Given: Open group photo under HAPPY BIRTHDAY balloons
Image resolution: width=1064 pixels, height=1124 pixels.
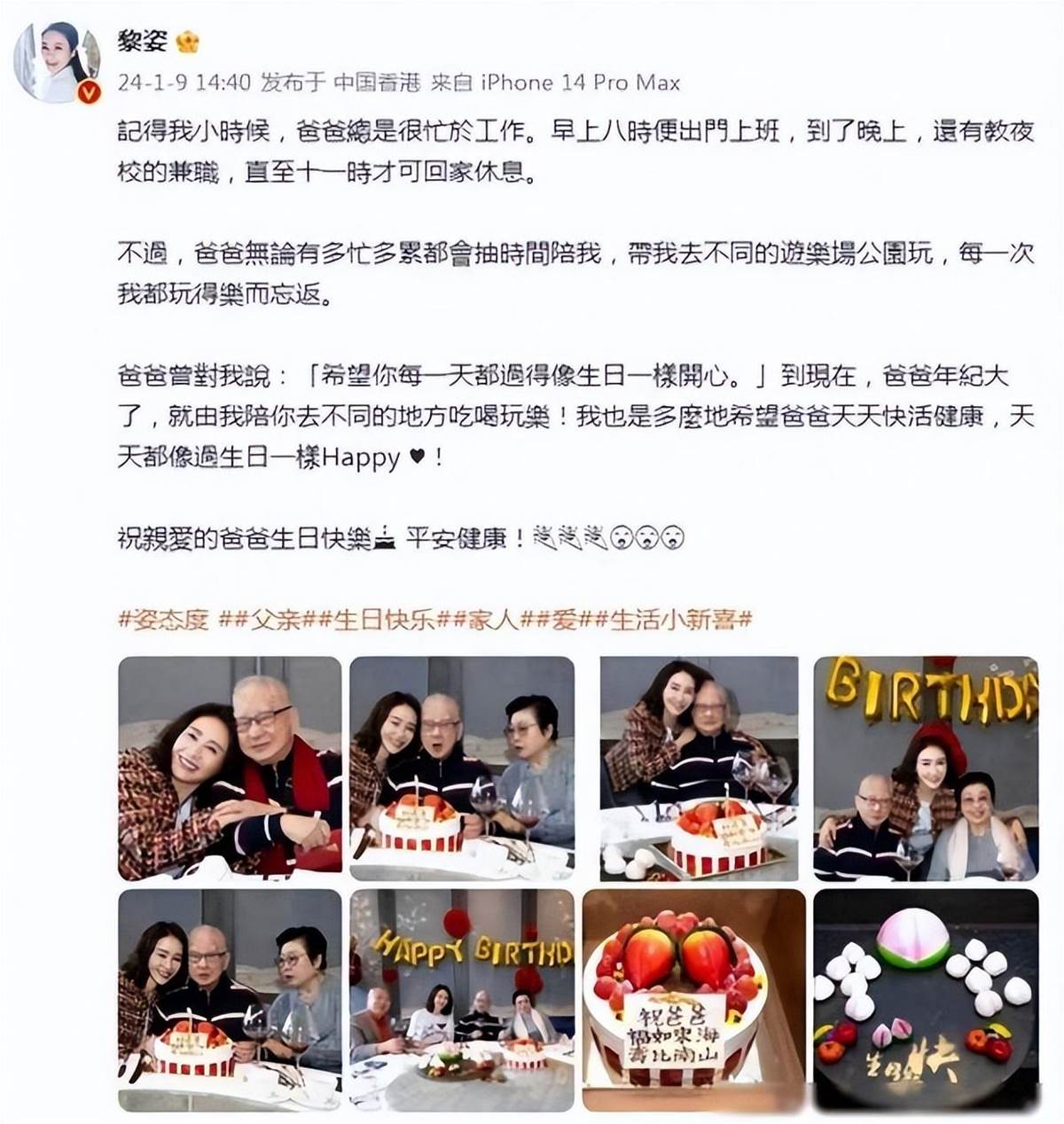Looking at the screenshot, I should pyautogui.click(x=462, y=1001).
